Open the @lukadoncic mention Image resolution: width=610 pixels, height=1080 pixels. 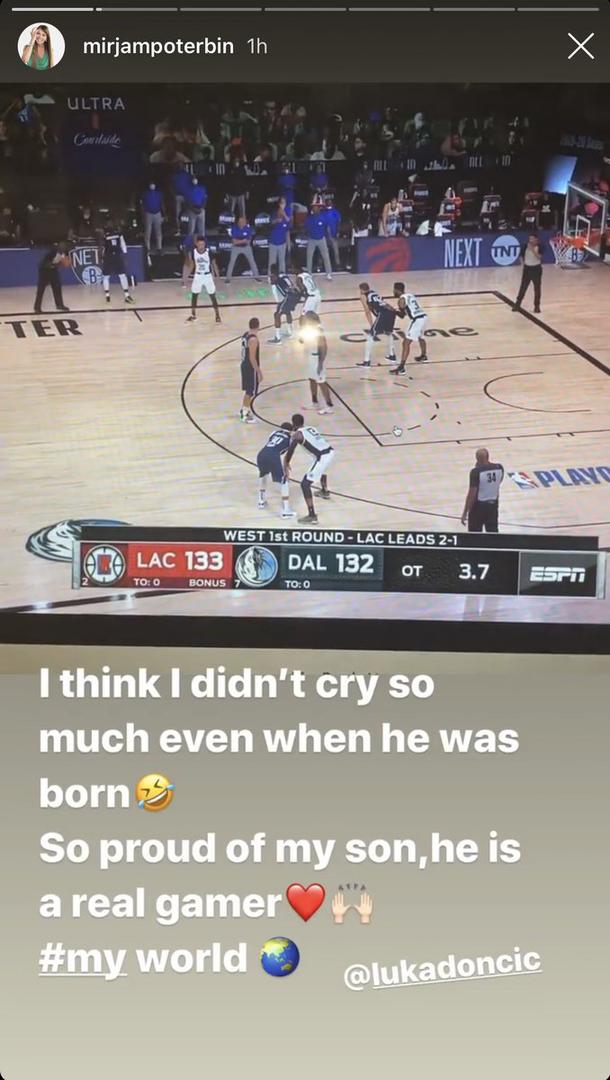pos(442,968)
